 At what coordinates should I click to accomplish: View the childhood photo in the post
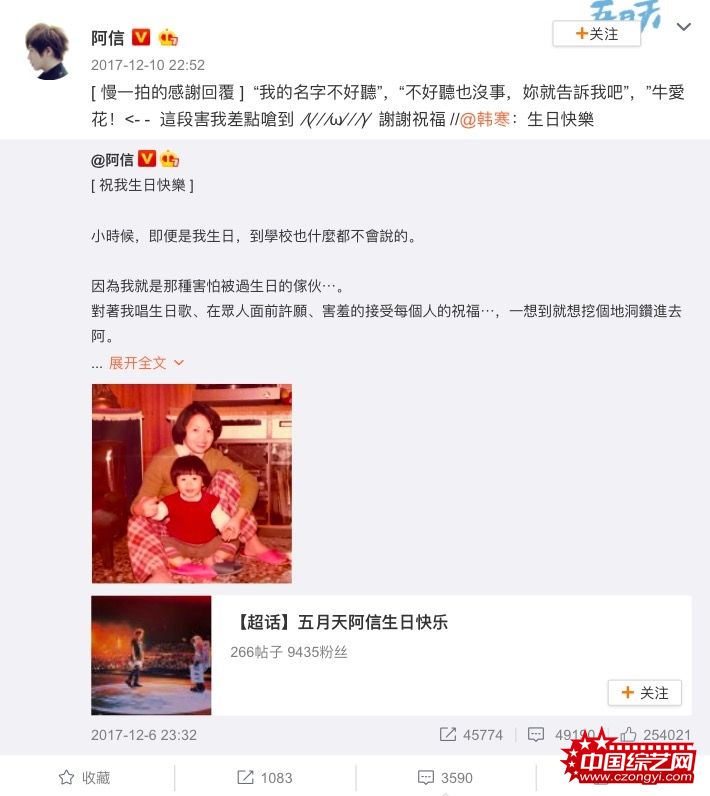pos(191,483)
